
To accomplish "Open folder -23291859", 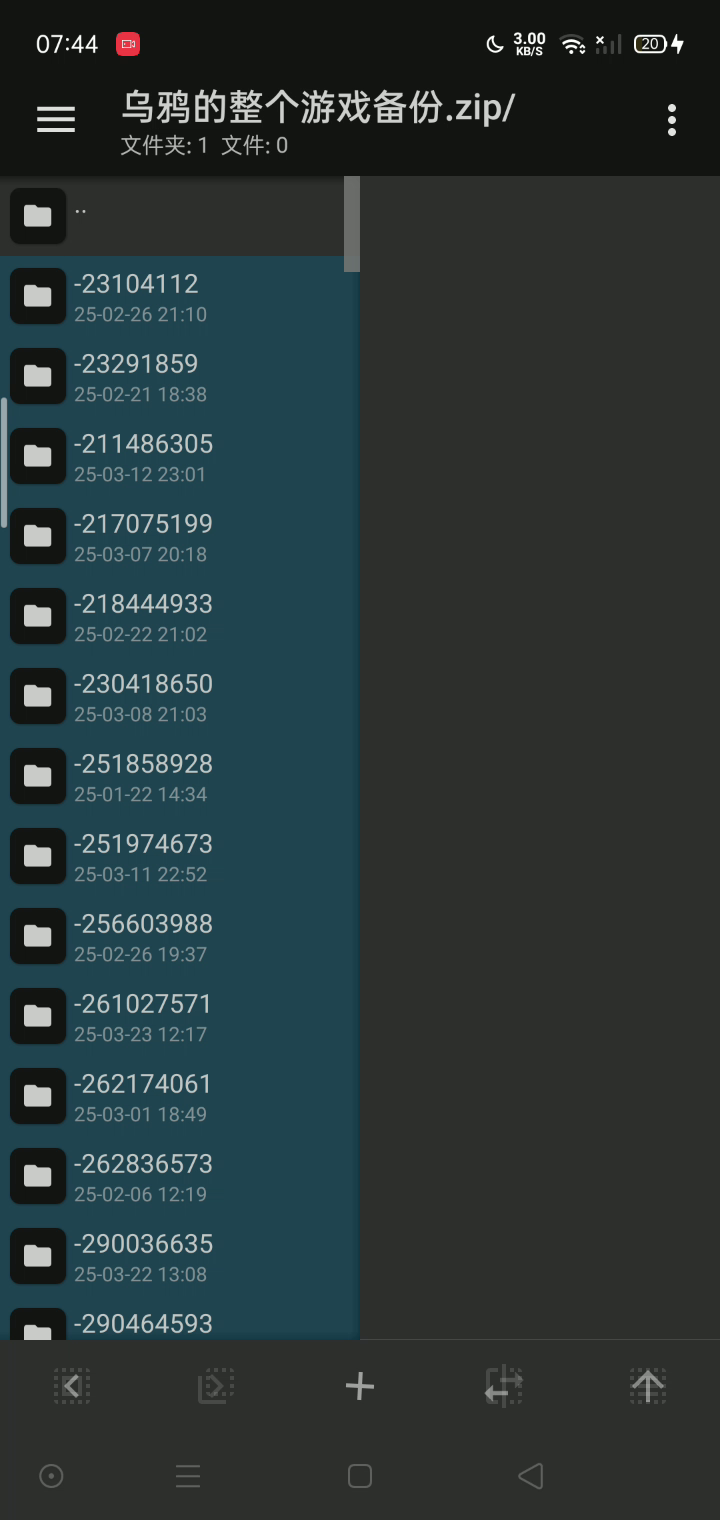I will [x=180, y=376].
